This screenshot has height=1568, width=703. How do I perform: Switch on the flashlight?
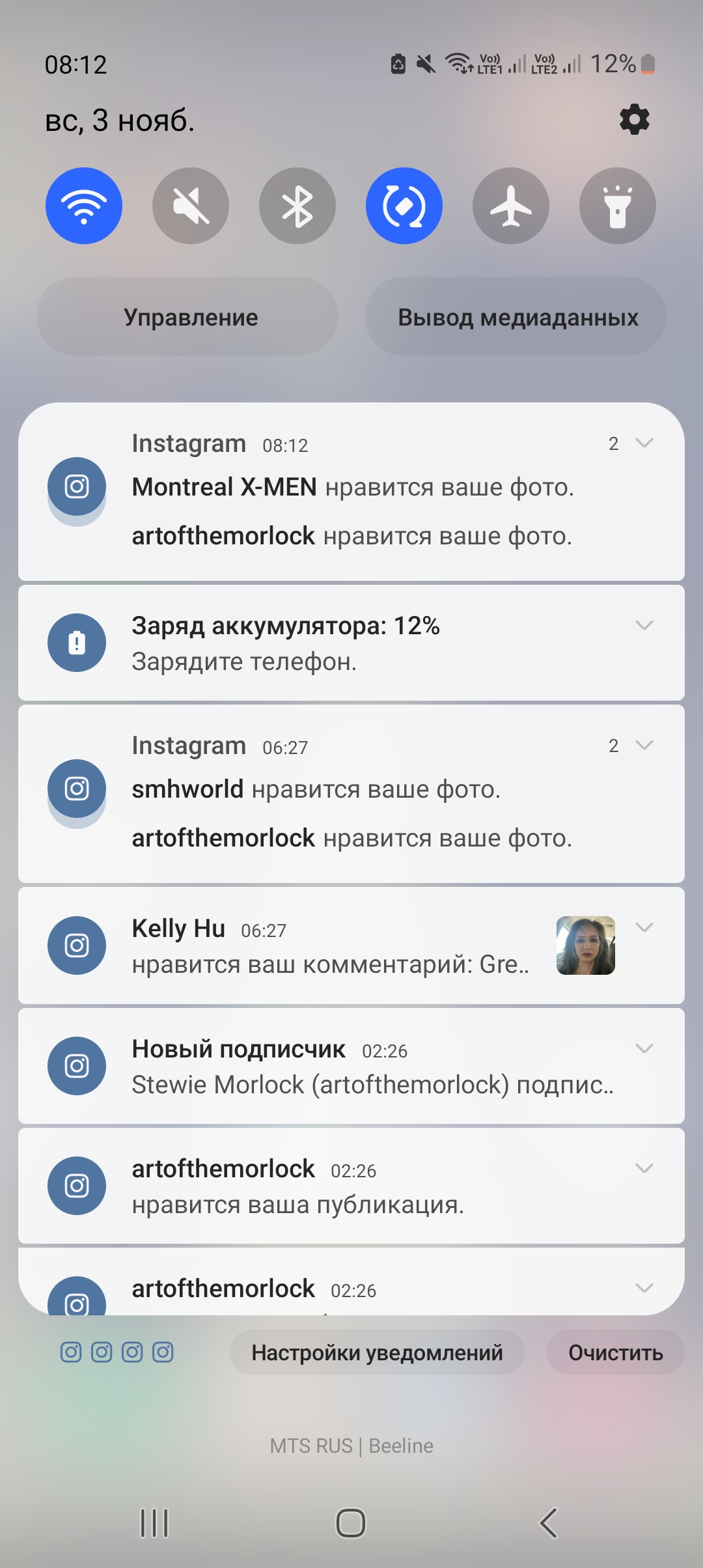[x=618, y=206]
